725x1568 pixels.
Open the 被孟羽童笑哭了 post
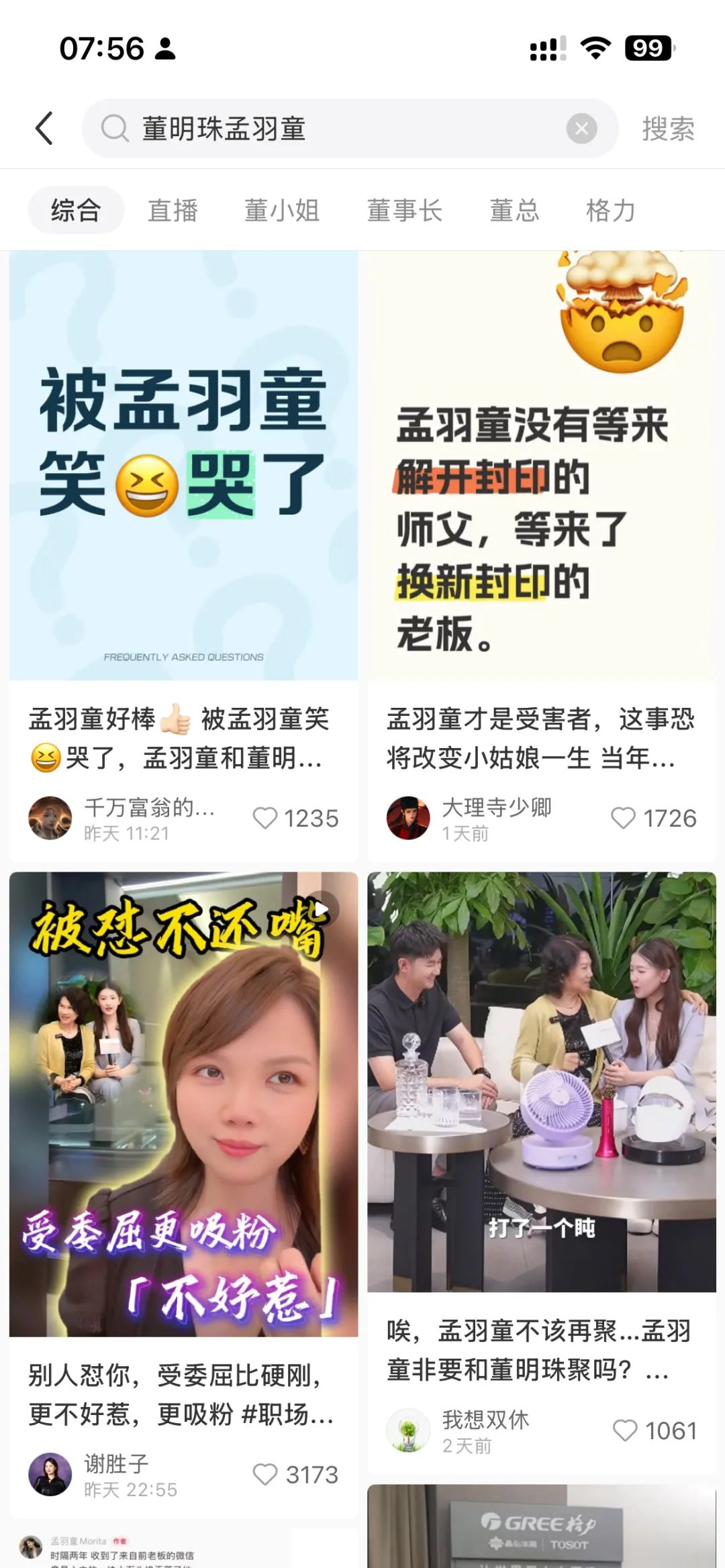pyautogui.click(x=183, y=466)
